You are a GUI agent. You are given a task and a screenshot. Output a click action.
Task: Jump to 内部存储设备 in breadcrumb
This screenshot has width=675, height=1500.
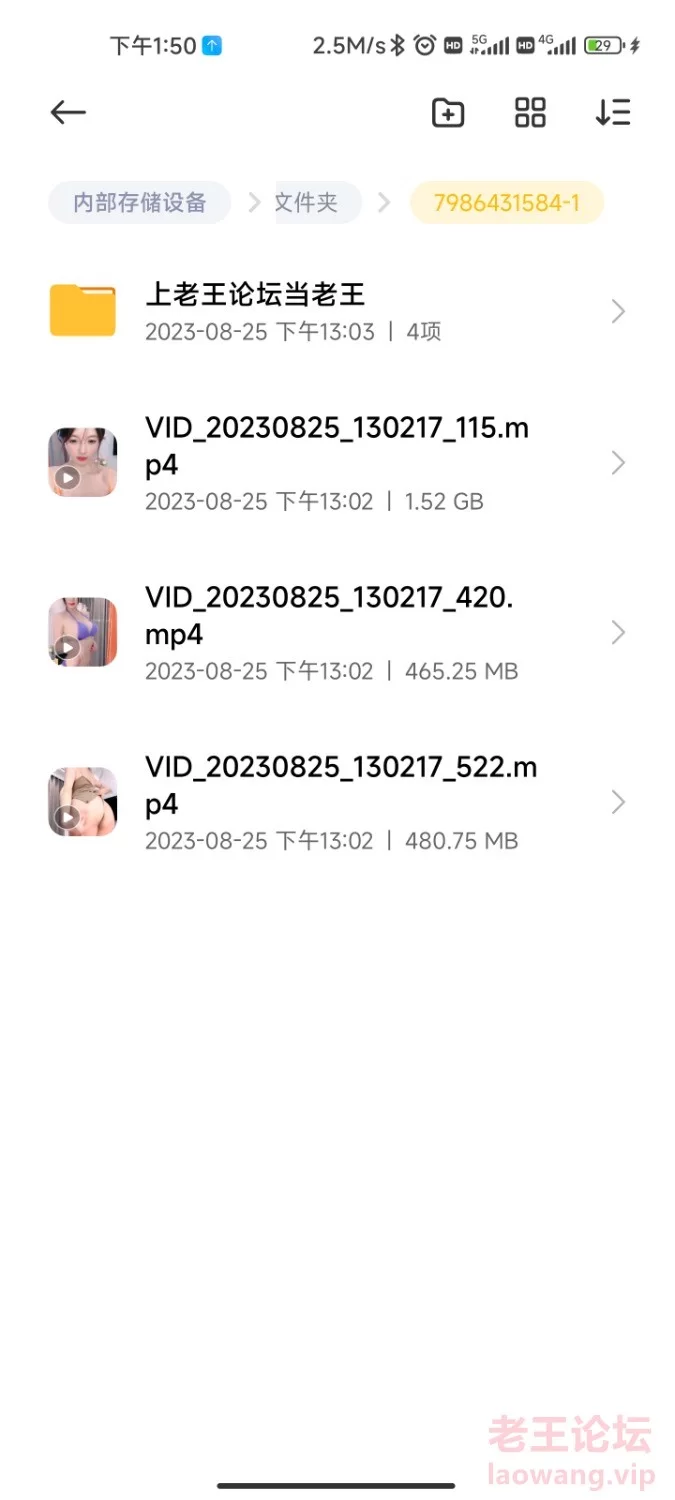tap(140, 203)
